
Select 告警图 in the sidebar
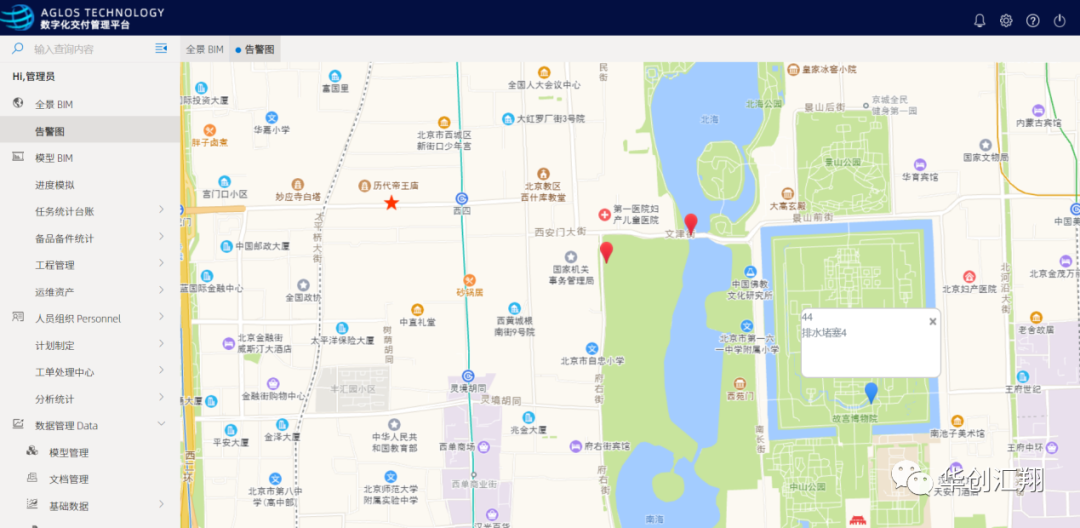50,131
